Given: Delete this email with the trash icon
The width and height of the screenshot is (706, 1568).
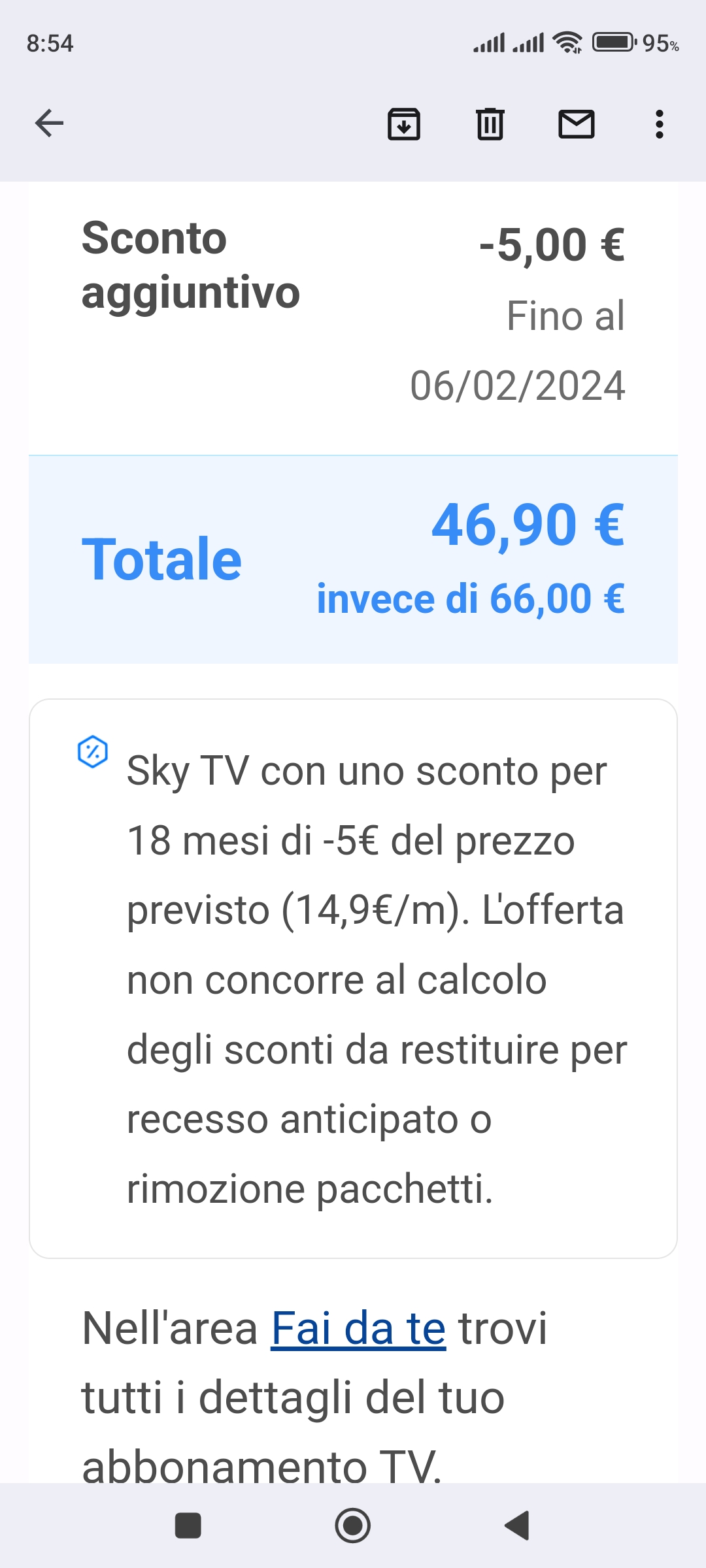Looking at the screenshot, I should [x=490, y=123].
